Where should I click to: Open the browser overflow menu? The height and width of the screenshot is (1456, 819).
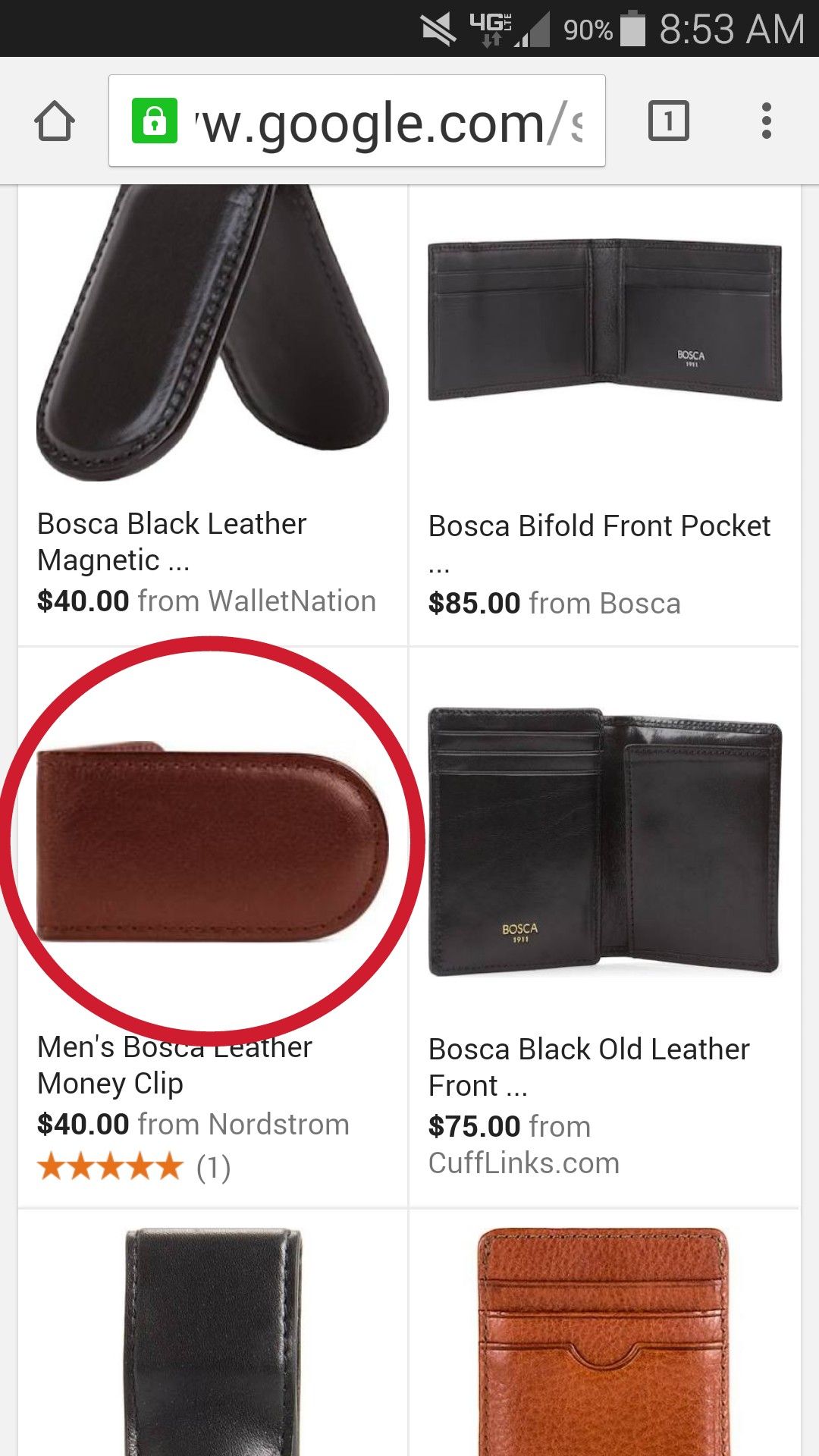[x=766, y=121]
